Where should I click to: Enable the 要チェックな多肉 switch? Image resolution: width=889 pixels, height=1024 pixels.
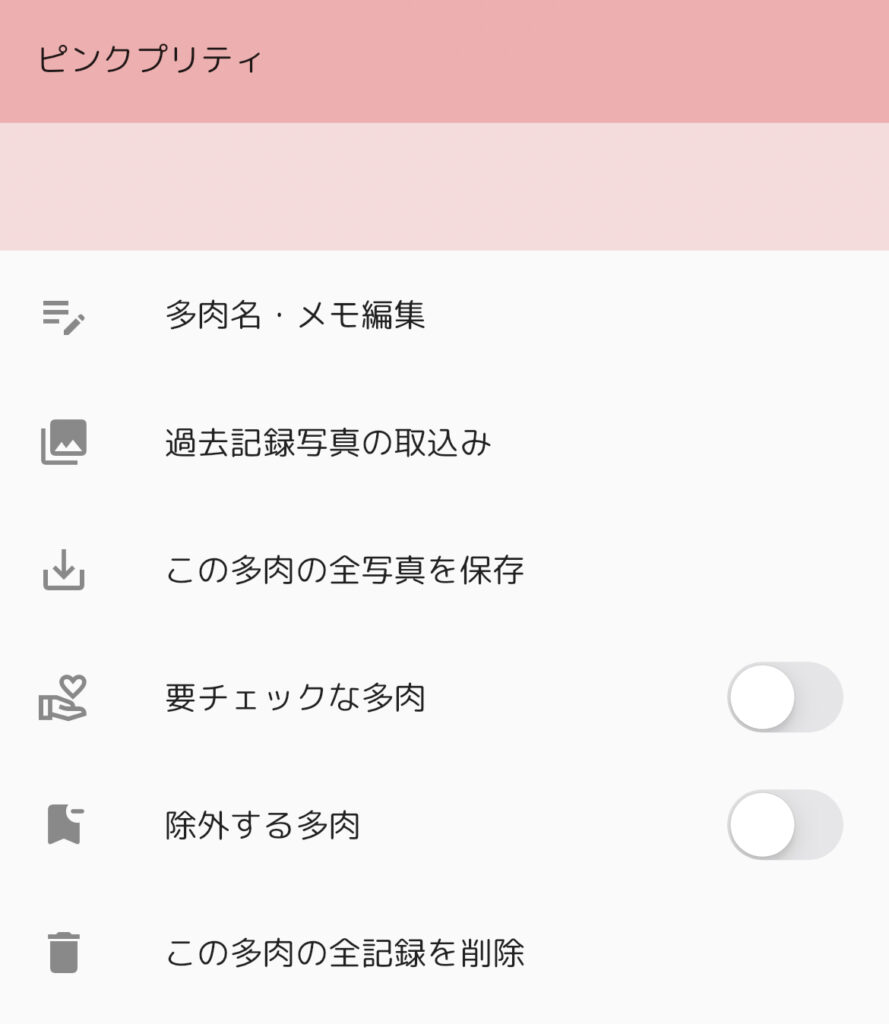(784, 697)
